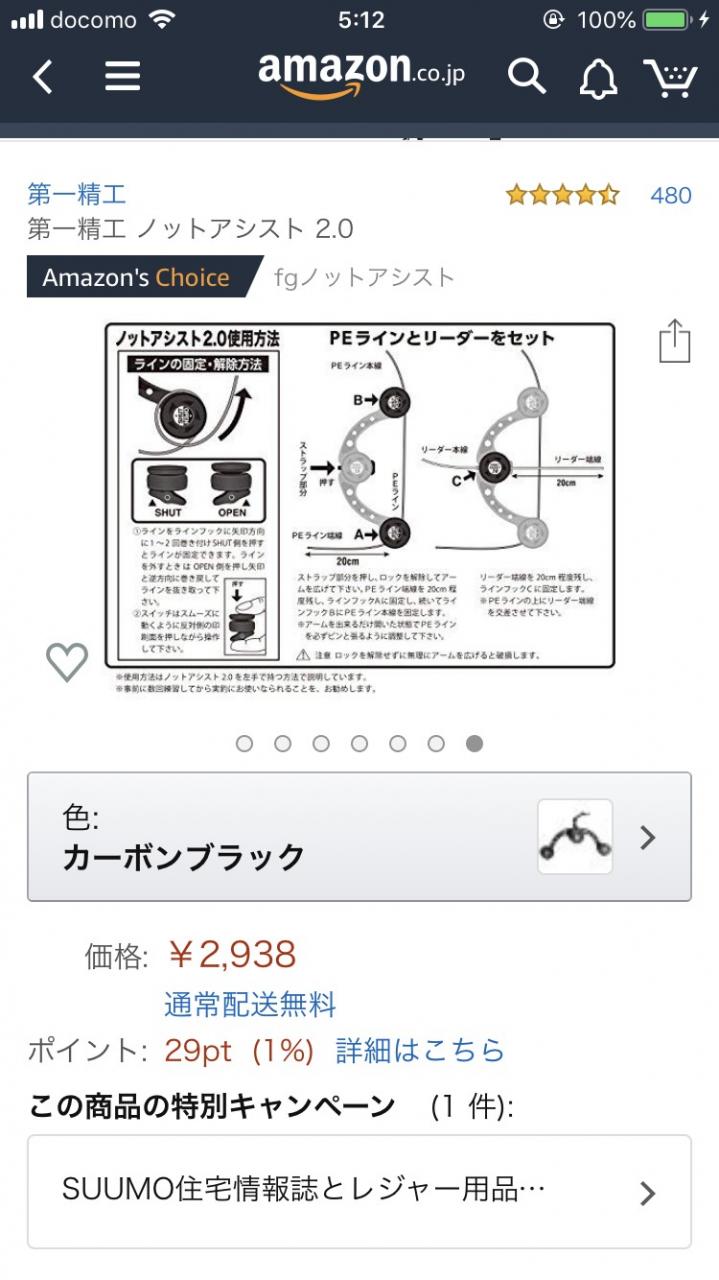Open the color selector カーボンブラック
This screenshot has width=719, height=1280.
(359, 837)
